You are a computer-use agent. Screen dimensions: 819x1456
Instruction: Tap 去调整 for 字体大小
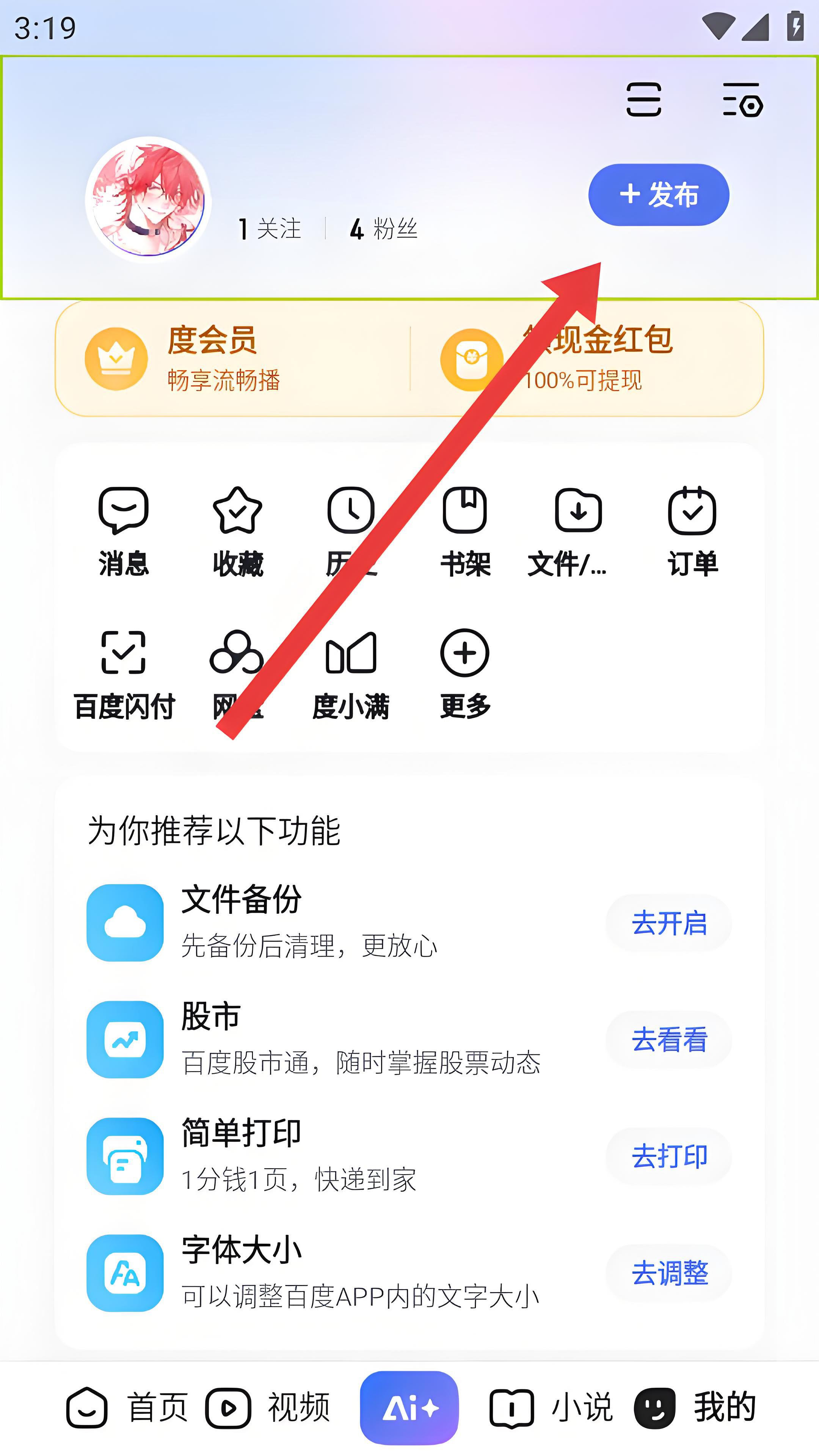[x=668, y=1273]
